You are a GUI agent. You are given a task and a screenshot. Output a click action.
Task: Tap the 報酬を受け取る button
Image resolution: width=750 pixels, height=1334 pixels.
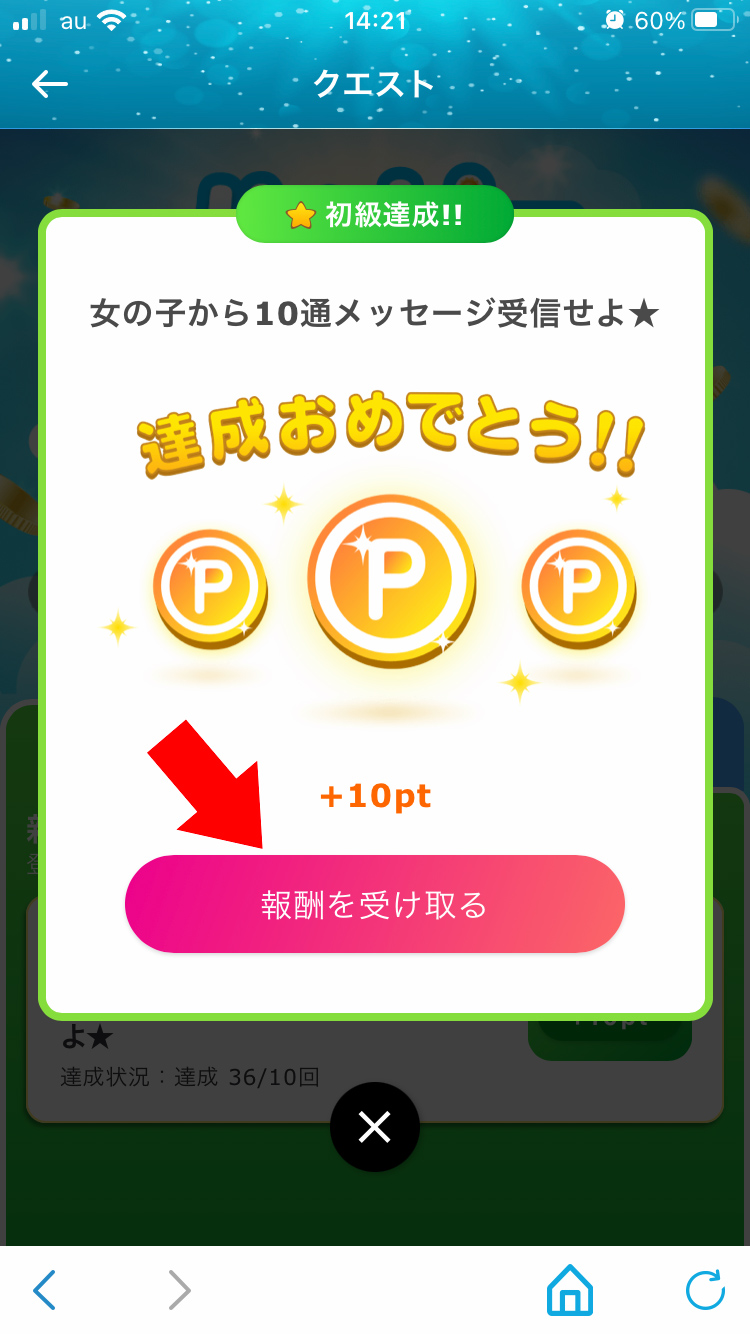point(375,904)
